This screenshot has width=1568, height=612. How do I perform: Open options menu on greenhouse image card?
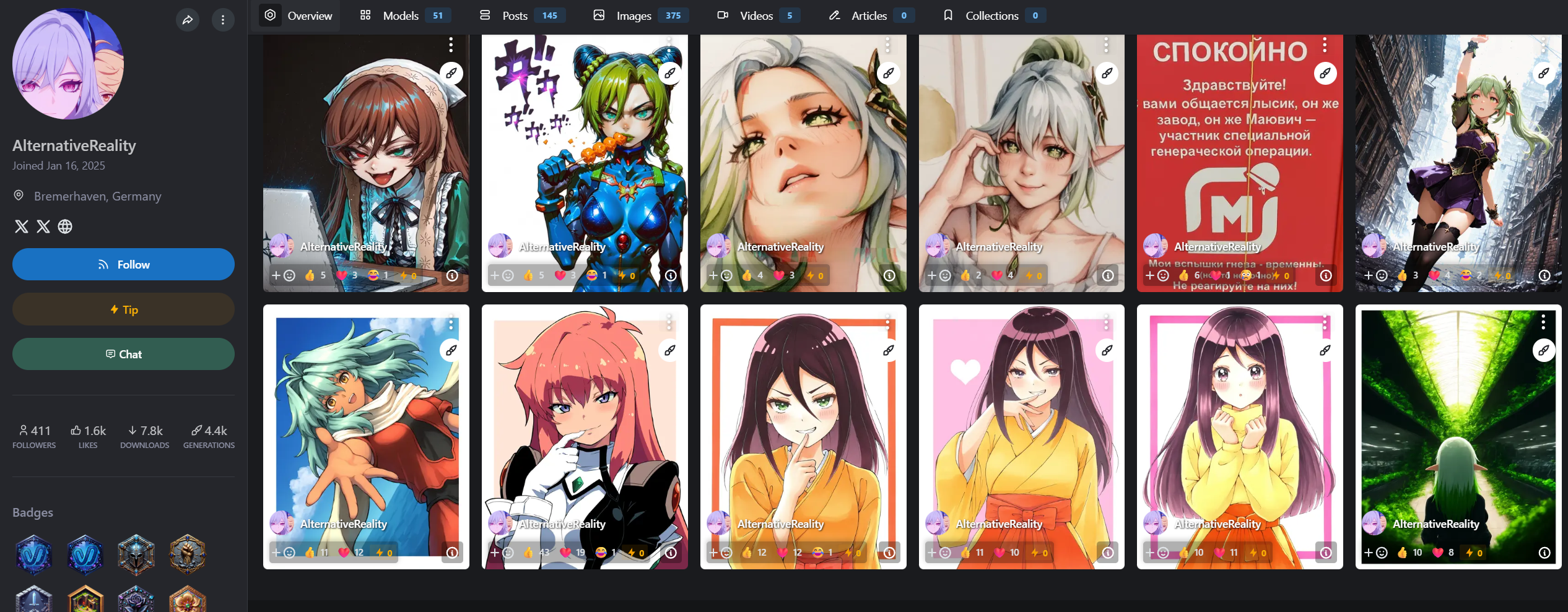[1543, 321]
